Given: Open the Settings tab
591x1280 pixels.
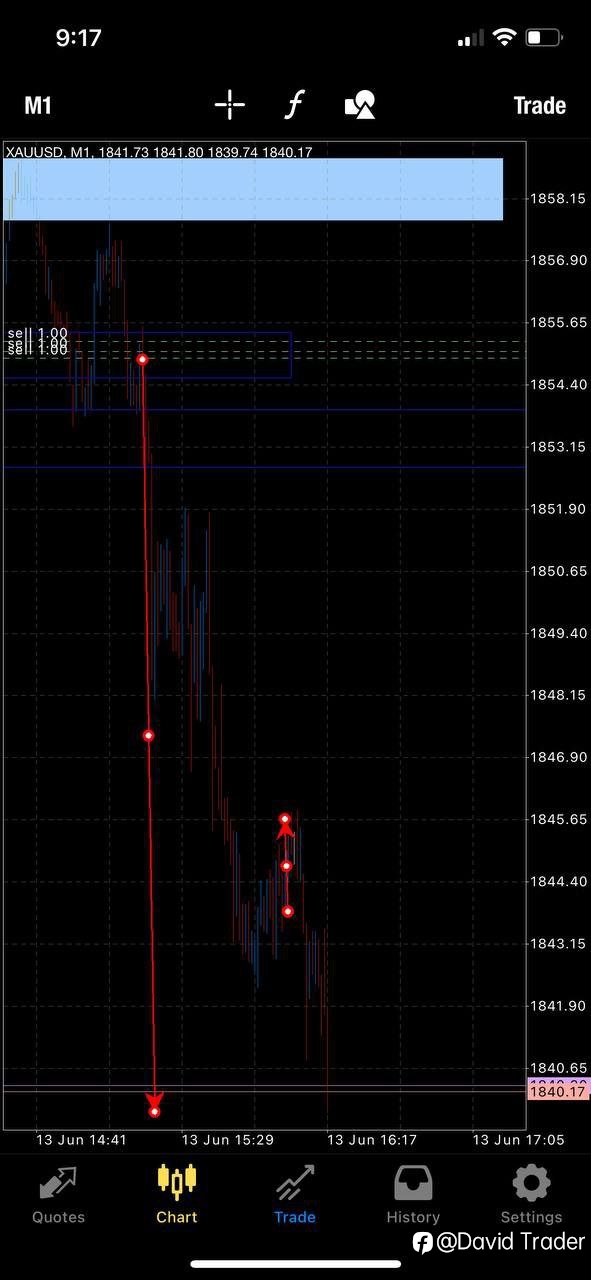Looking at the screenshot, I should pyautogui.click(x=531, y=1195).
